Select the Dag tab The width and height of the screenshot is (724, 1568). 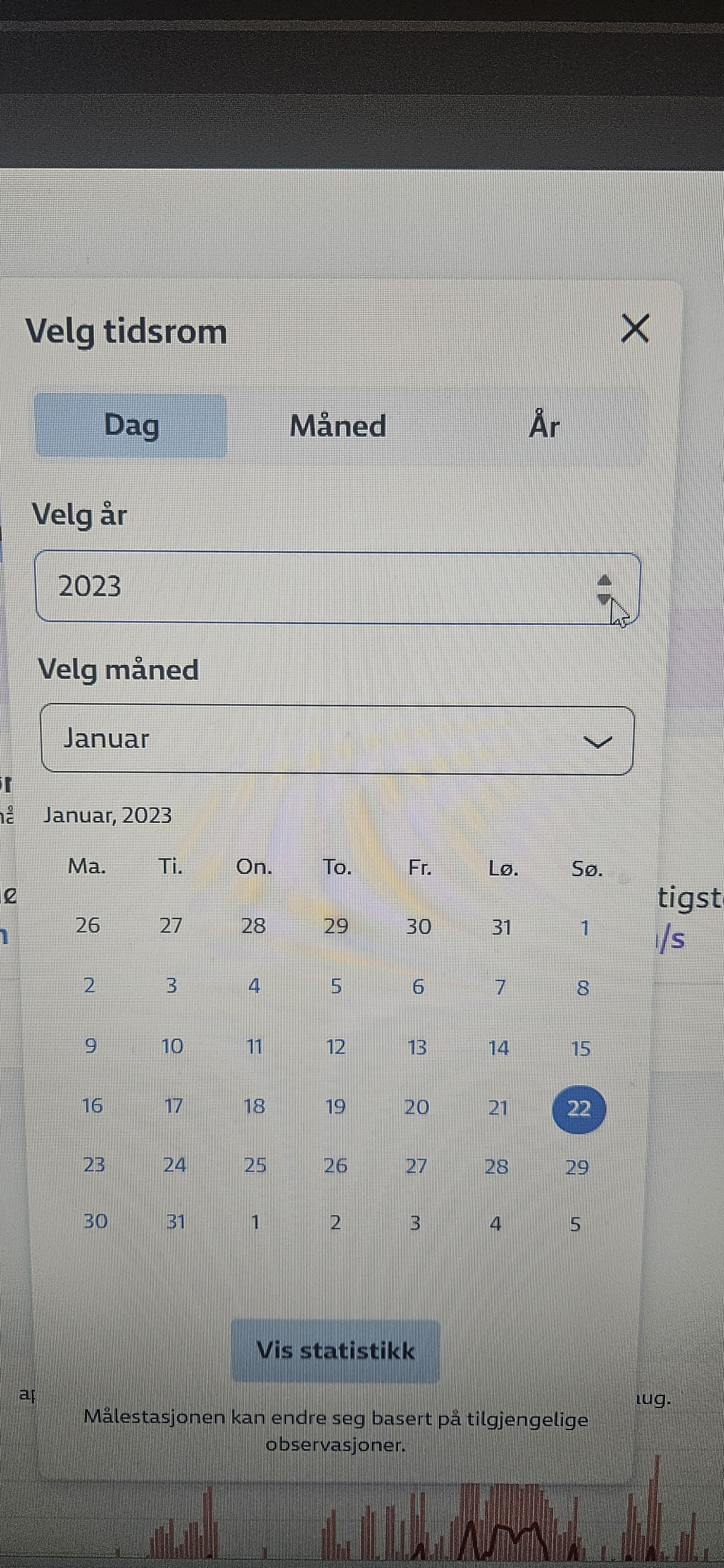pyautogui.click(x=131, y=425)
